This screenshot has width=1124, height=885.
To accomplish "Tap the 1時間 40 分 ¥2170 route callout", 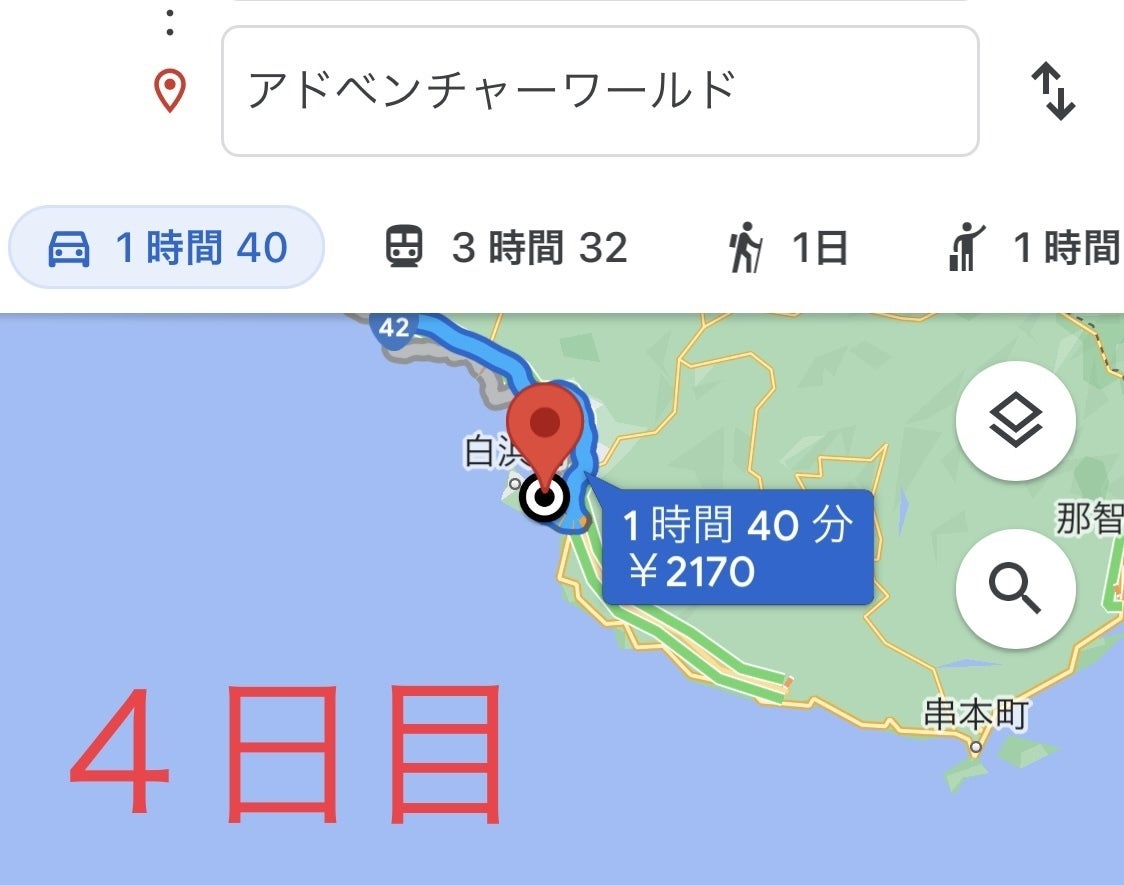I will [737, 547].
